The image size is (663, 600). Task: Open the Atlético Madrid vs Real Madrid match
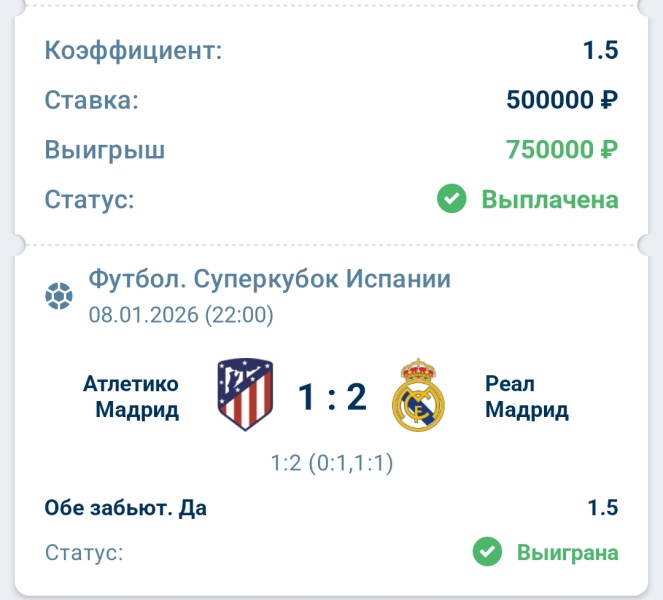331,397
